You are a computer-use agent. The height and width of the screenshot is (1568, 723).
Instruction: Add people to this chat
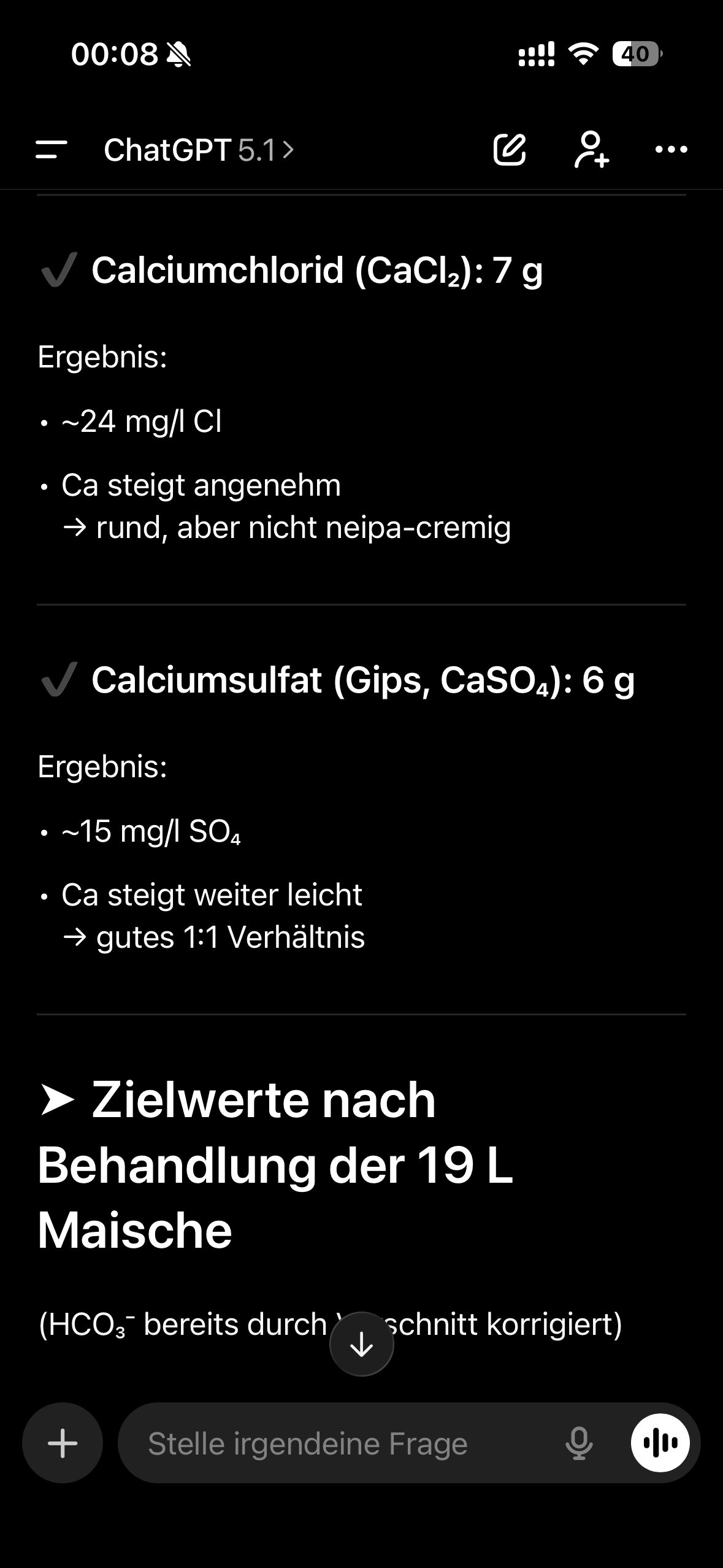pyautogui.click(x=591, y=149)
